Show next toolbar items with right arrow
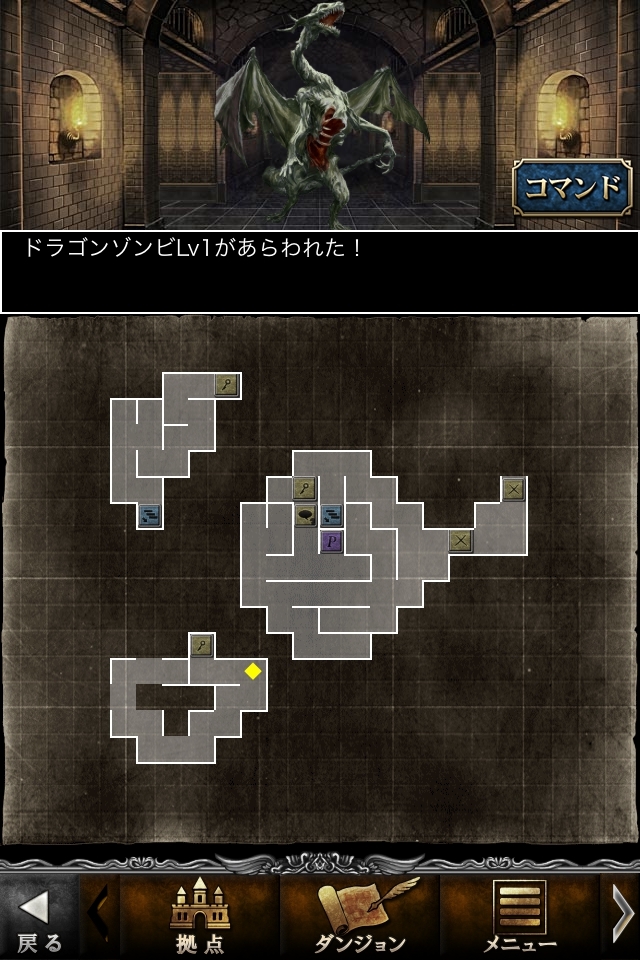Screen dimensions: 640x960 tap(622, 914)
